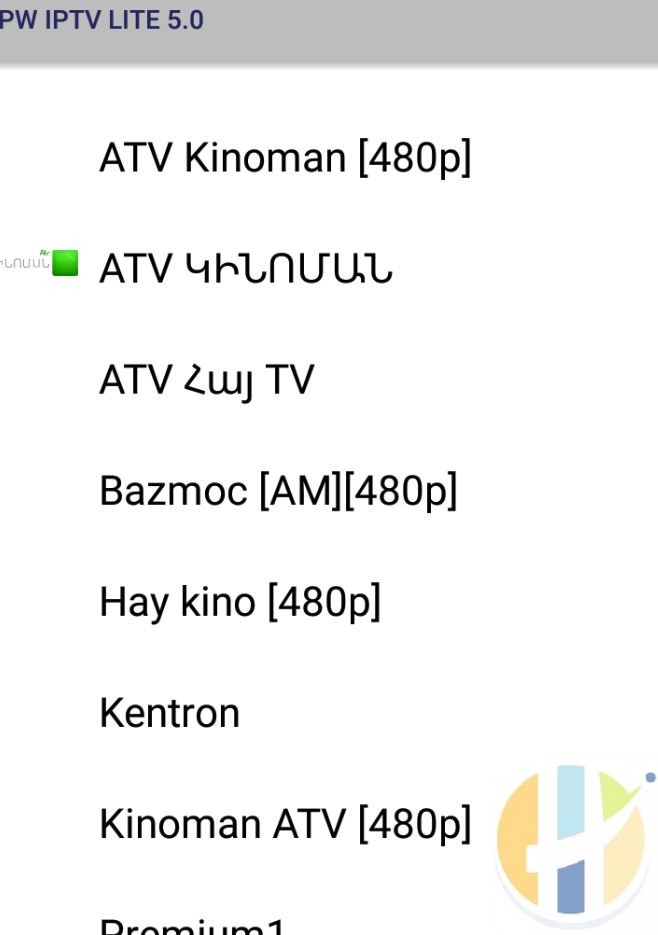Choose Hay kino [480p] channel

pyautogui.click(x=240, y=602)
